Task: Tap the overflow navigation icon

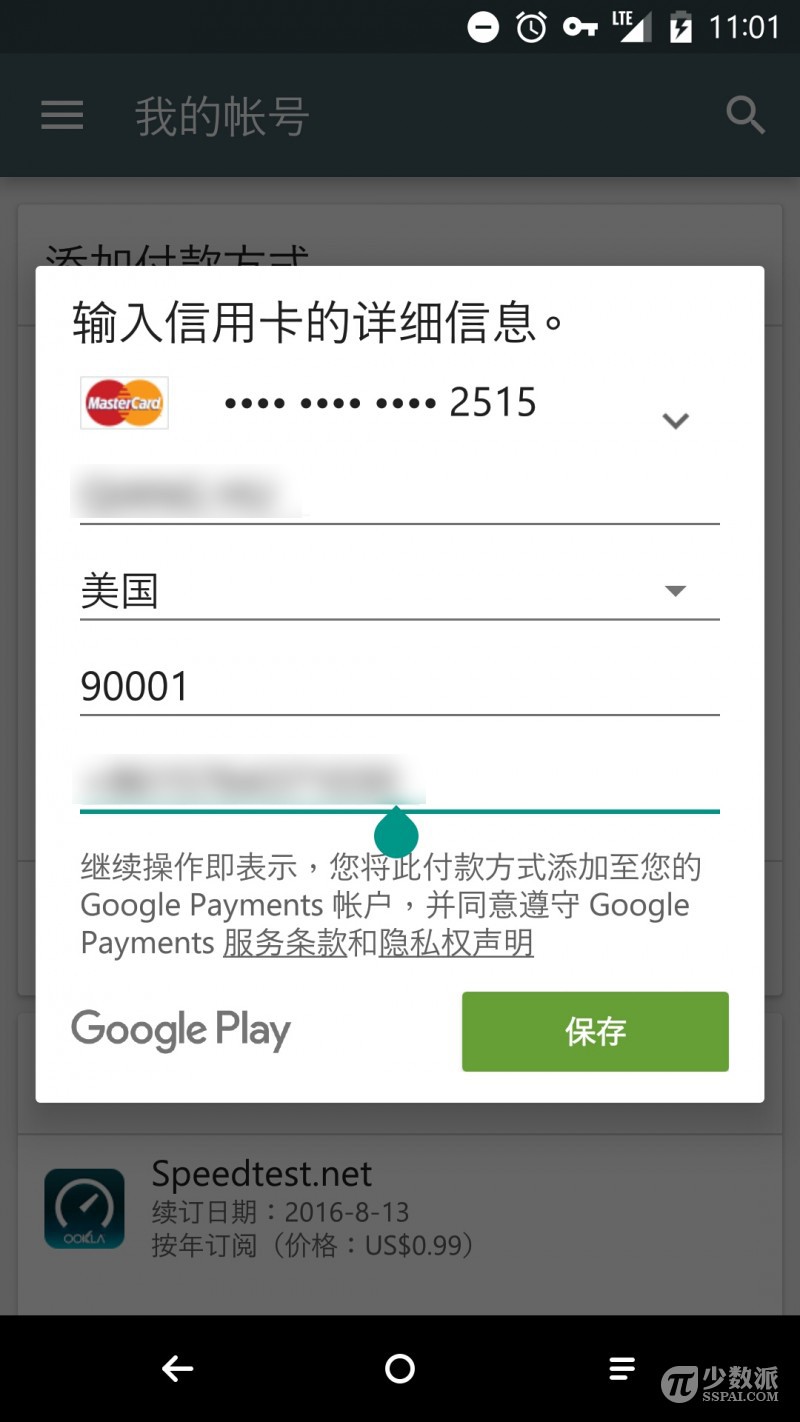Action: (622, 1368)
